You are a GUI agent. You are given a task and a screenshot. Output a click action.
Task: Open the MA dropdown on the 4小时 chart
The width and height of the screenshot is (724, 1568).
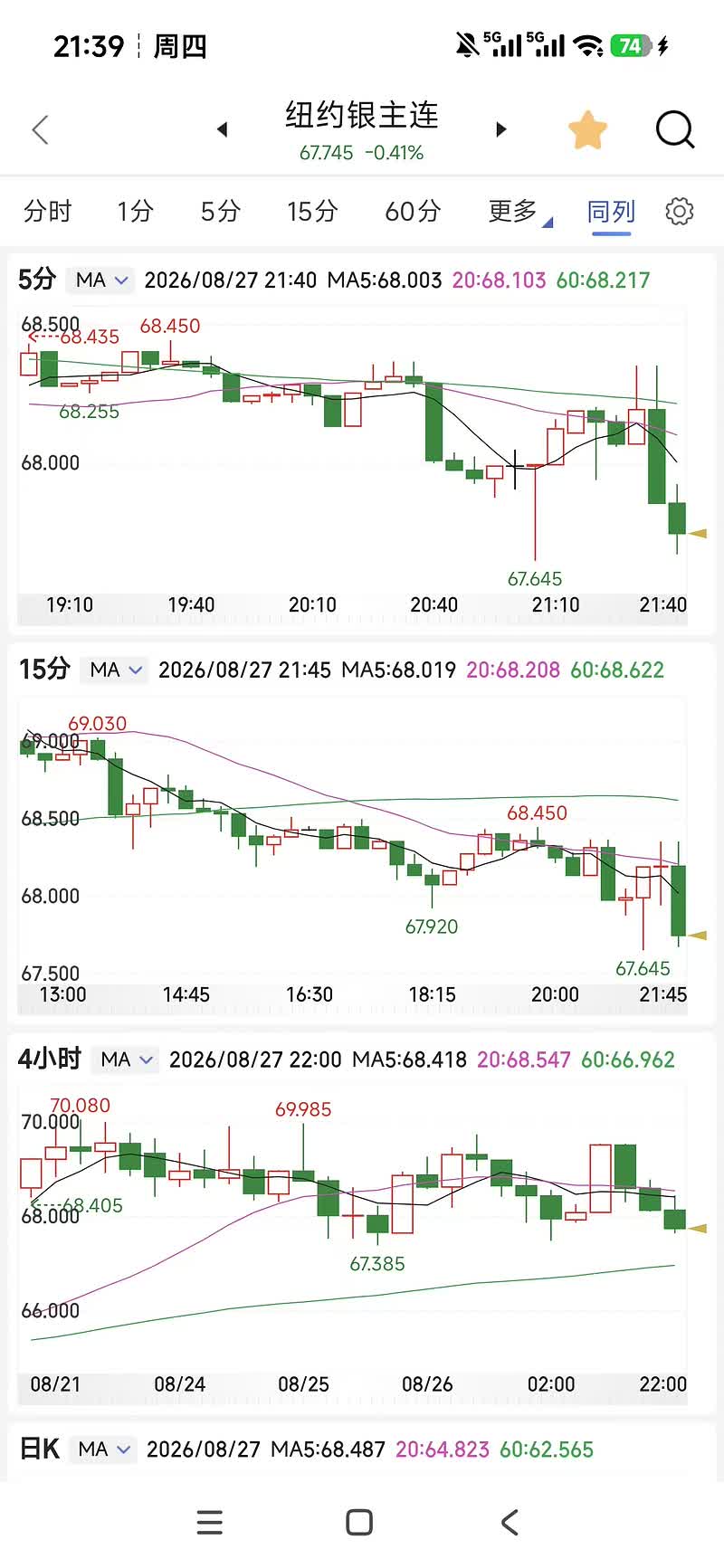(x=126, y=1060)
